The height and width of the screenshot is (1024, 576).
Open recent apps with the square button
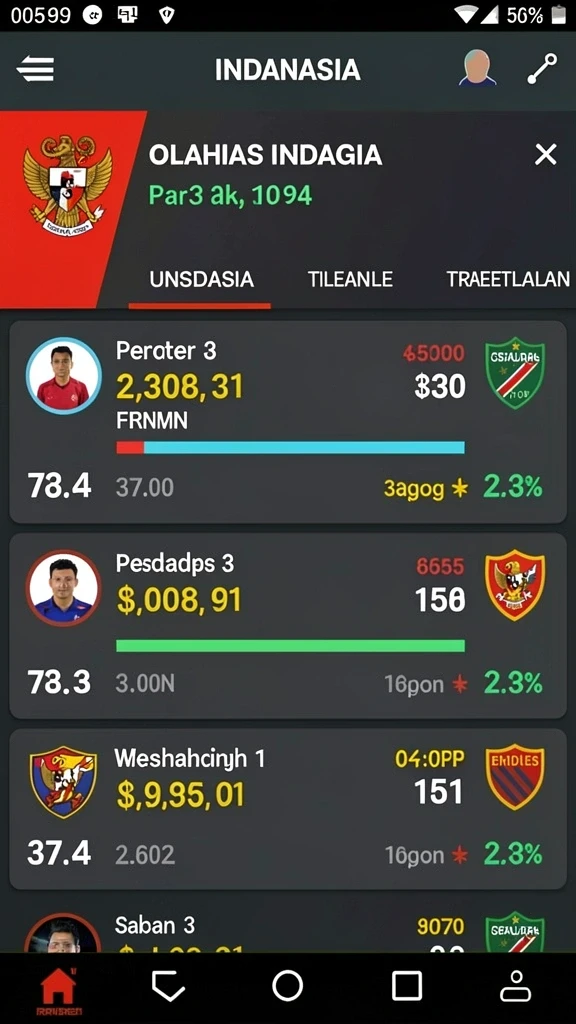[406, 985]
